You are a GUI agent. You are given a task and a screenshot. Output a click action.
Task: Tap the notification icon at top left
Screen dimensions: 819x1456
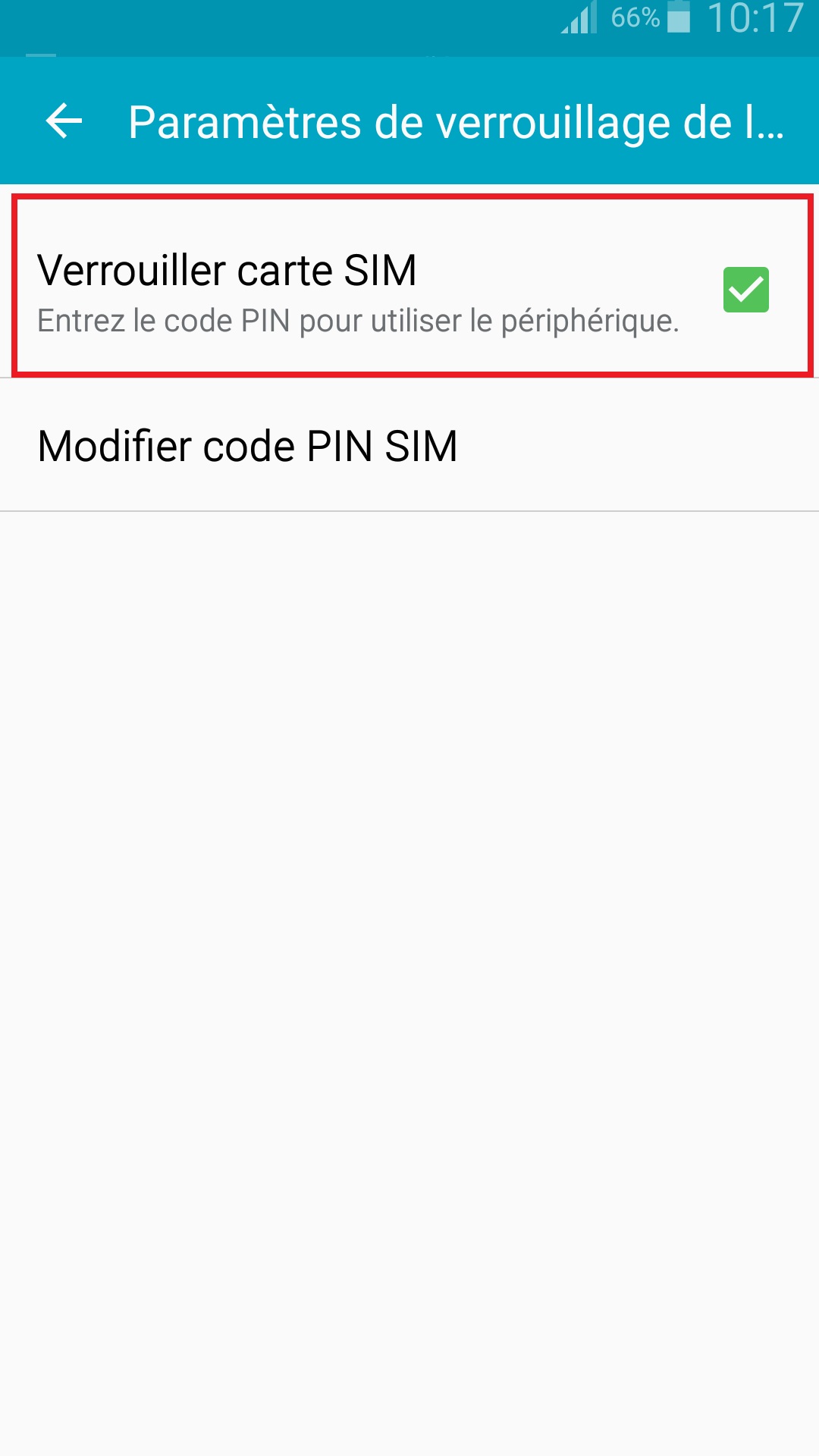point(41,53)
